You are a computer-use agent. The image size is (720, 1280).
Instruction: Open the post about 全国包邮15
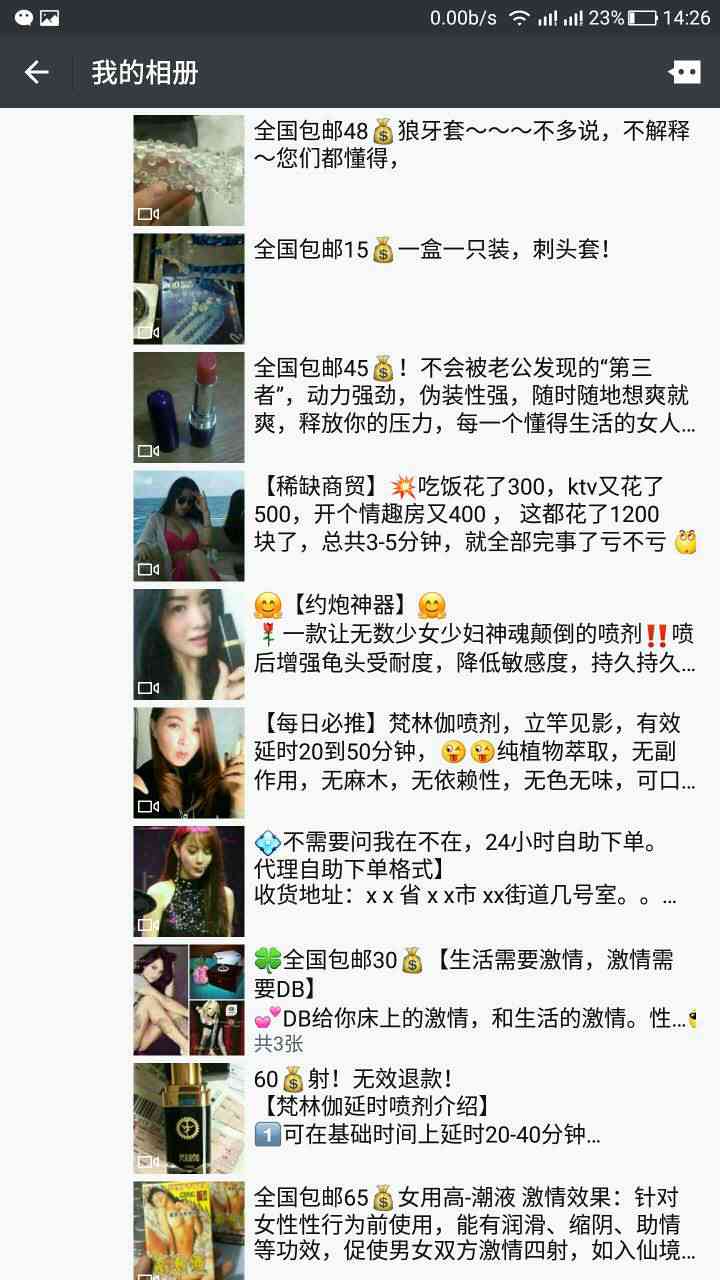[x=417, y=289]
